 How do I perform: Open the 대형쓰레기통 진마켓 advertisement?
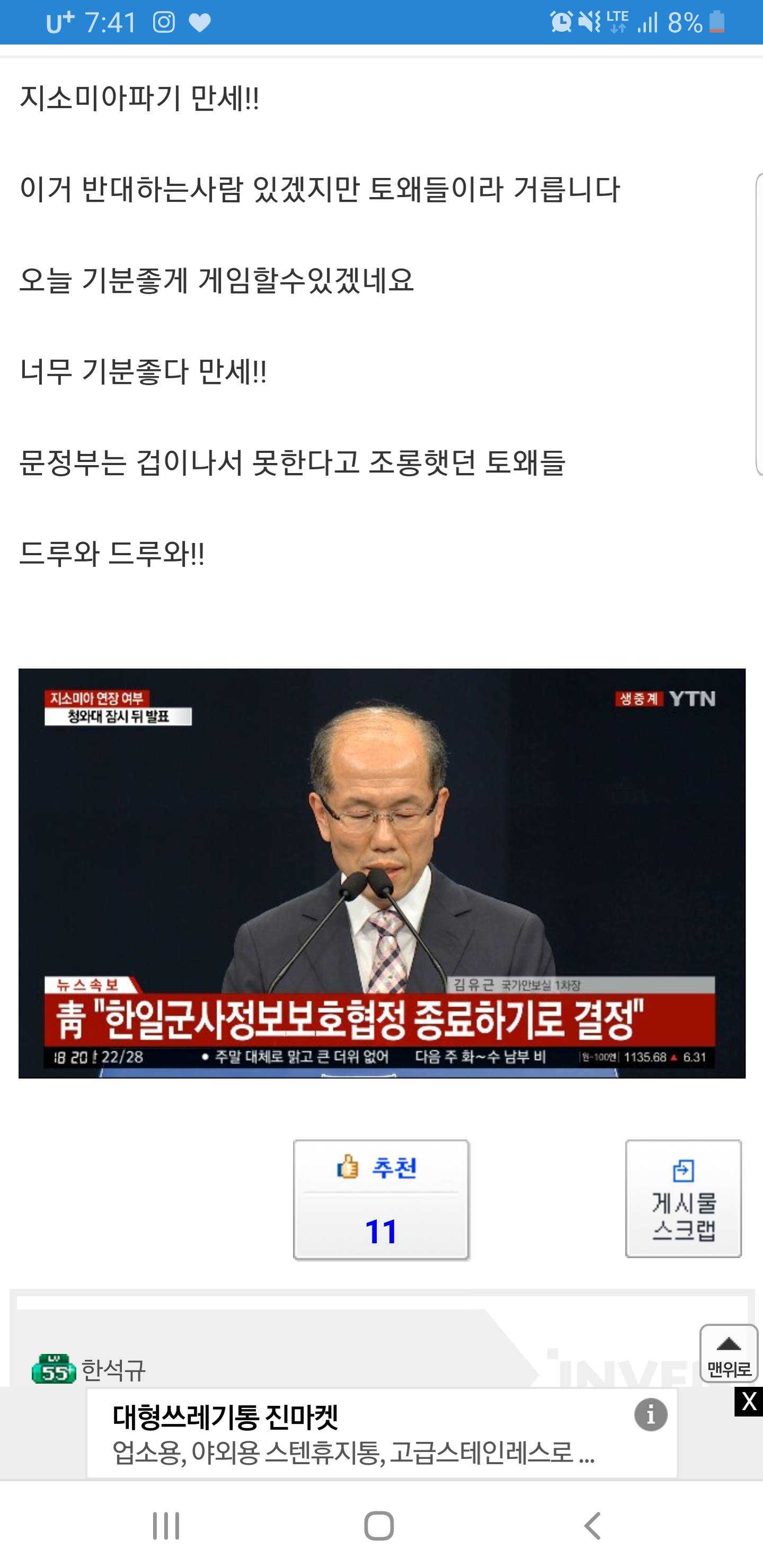point(353,1433)
